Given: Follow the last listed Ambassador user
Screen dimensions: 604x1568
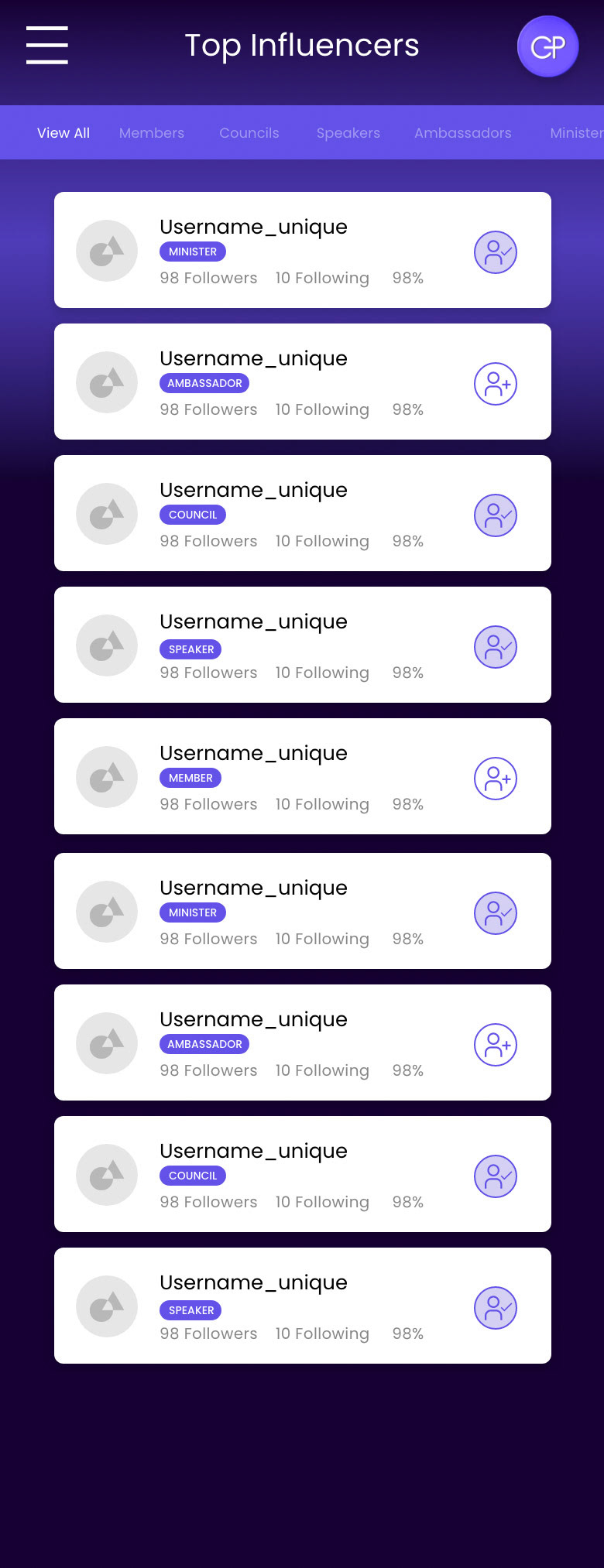Looking at the screenshot, I should click(x=496, y=1045).
